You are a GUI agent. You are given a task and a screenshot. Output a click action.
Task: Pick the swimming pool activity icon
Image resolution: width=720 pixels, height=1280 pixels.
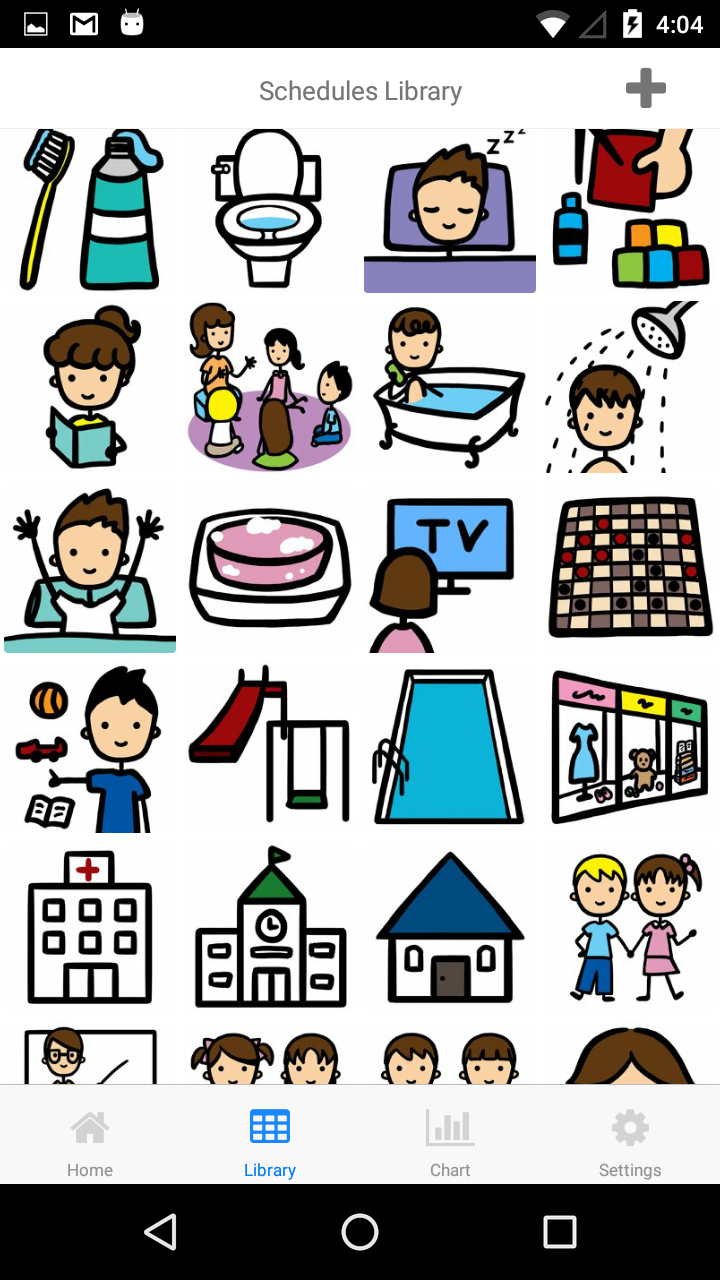tap(450, 745)
